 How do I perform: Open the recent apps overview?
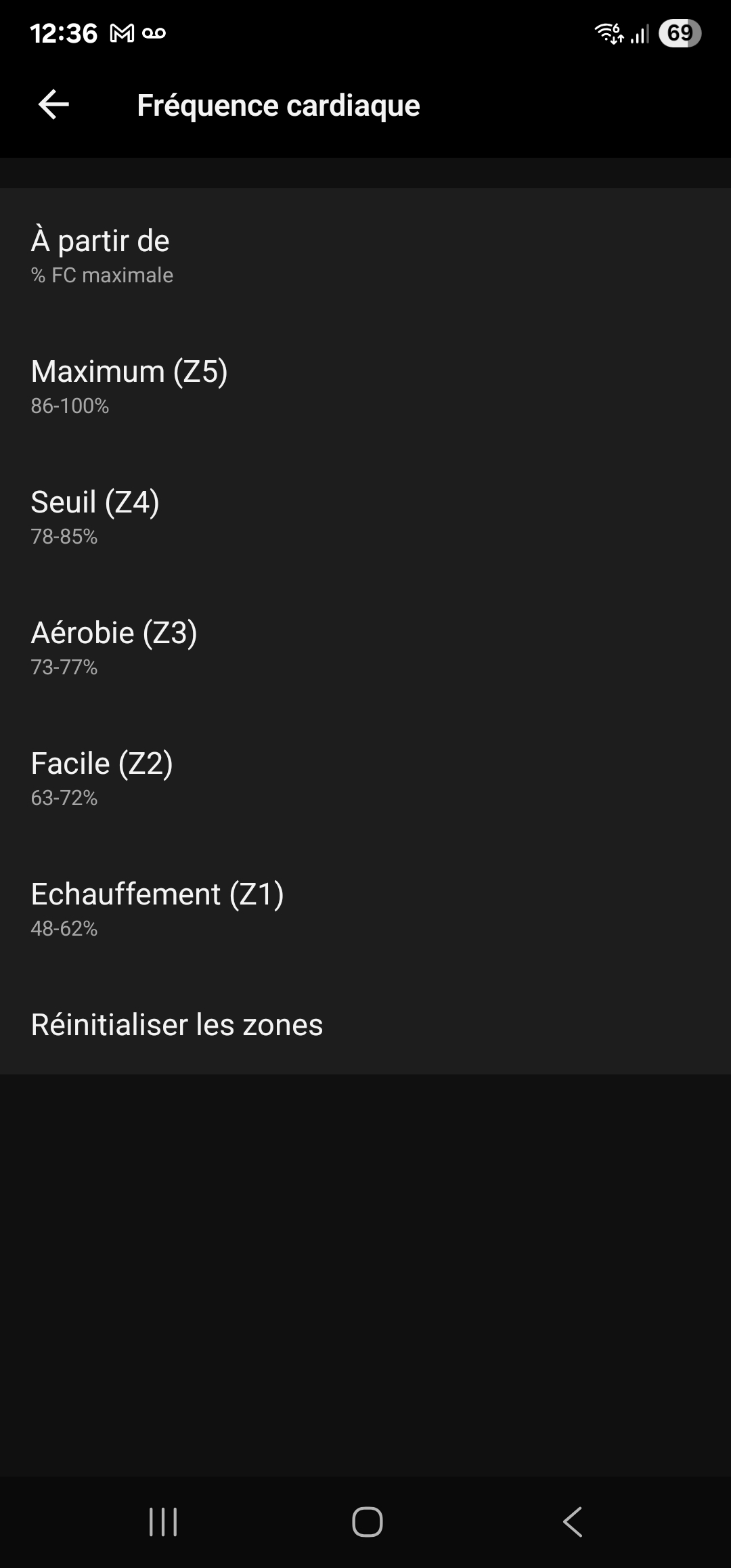point(163,1522)
